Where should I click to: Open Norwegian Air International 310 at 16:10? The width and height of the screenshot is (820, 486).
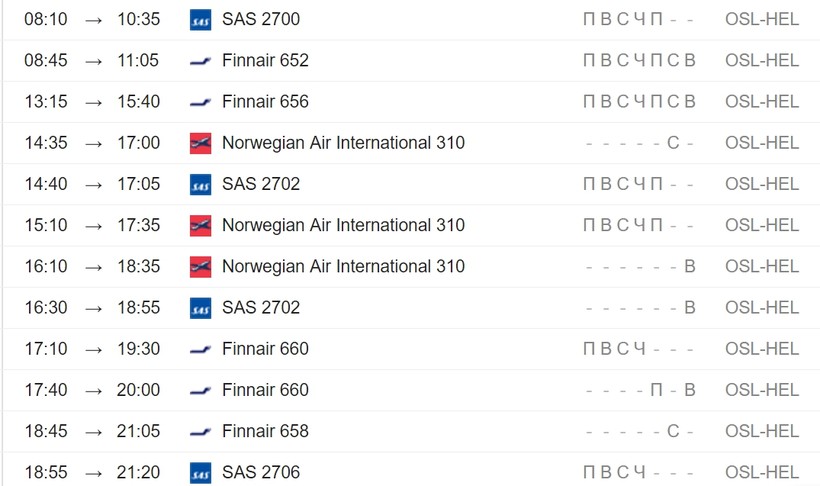point(343,266)
